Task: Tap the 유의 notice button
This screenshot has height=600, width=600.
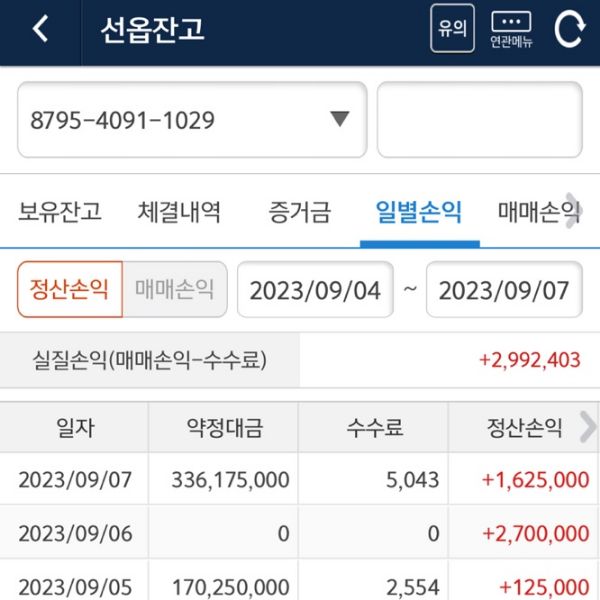Action: pos(452,29)
